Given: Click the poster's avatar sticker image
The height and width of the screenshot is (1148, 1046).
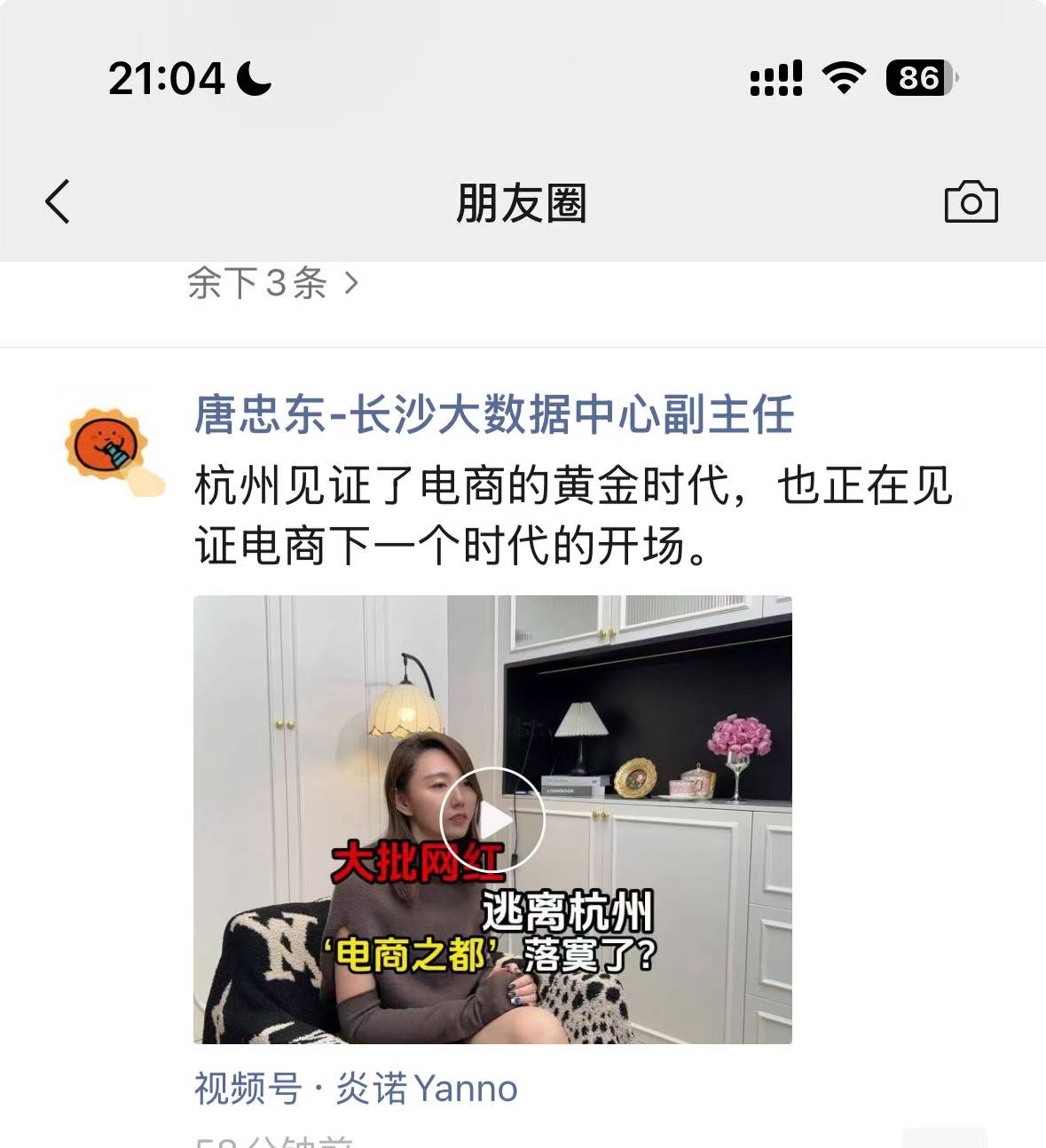Looking at the screenshot, I should click(x=104, y=443).
